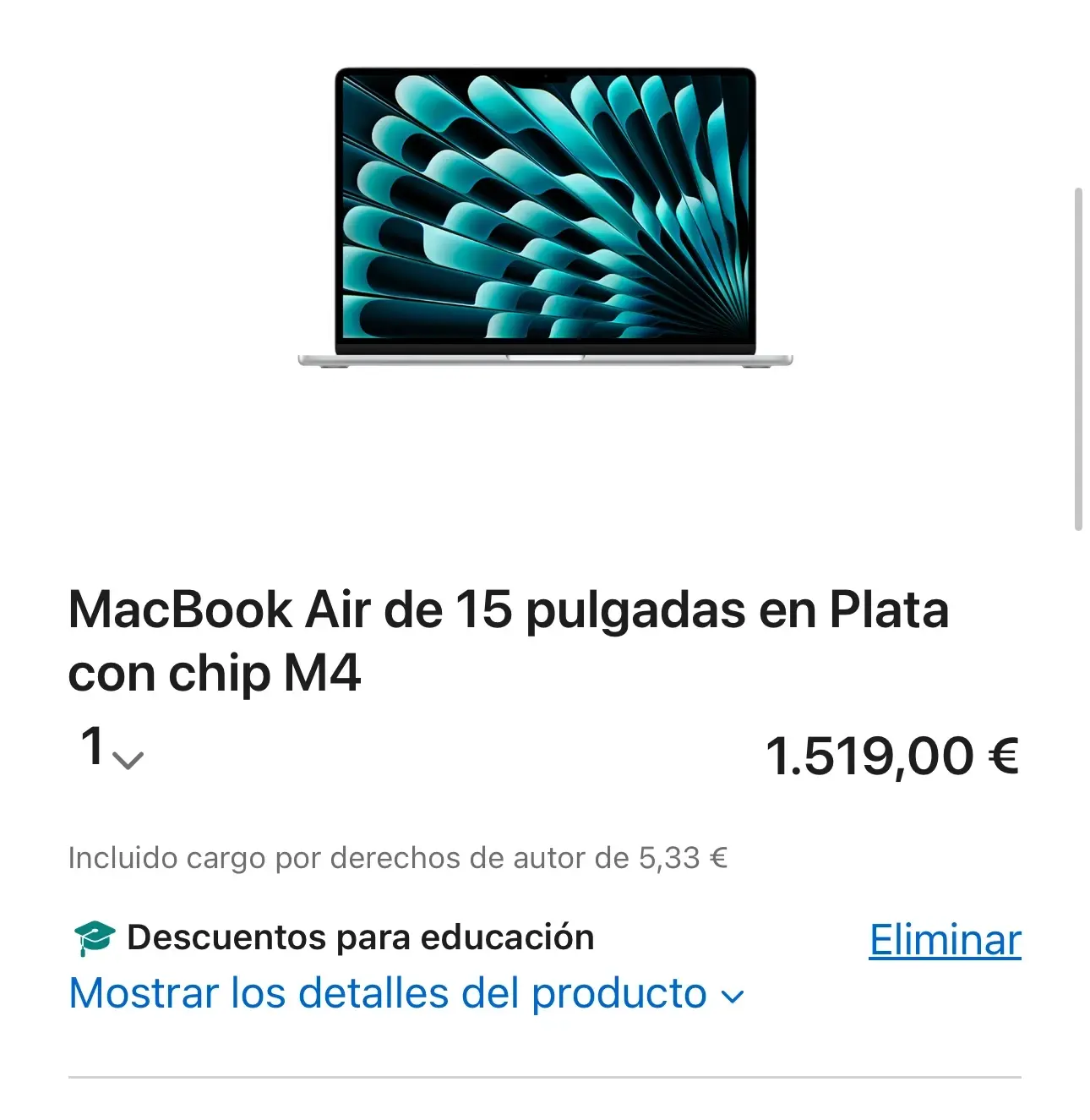The height and width of the screenshot is (1120, 1090).
Task: Open the quantity dropdown showing 1
Action: tap(111, 750)
